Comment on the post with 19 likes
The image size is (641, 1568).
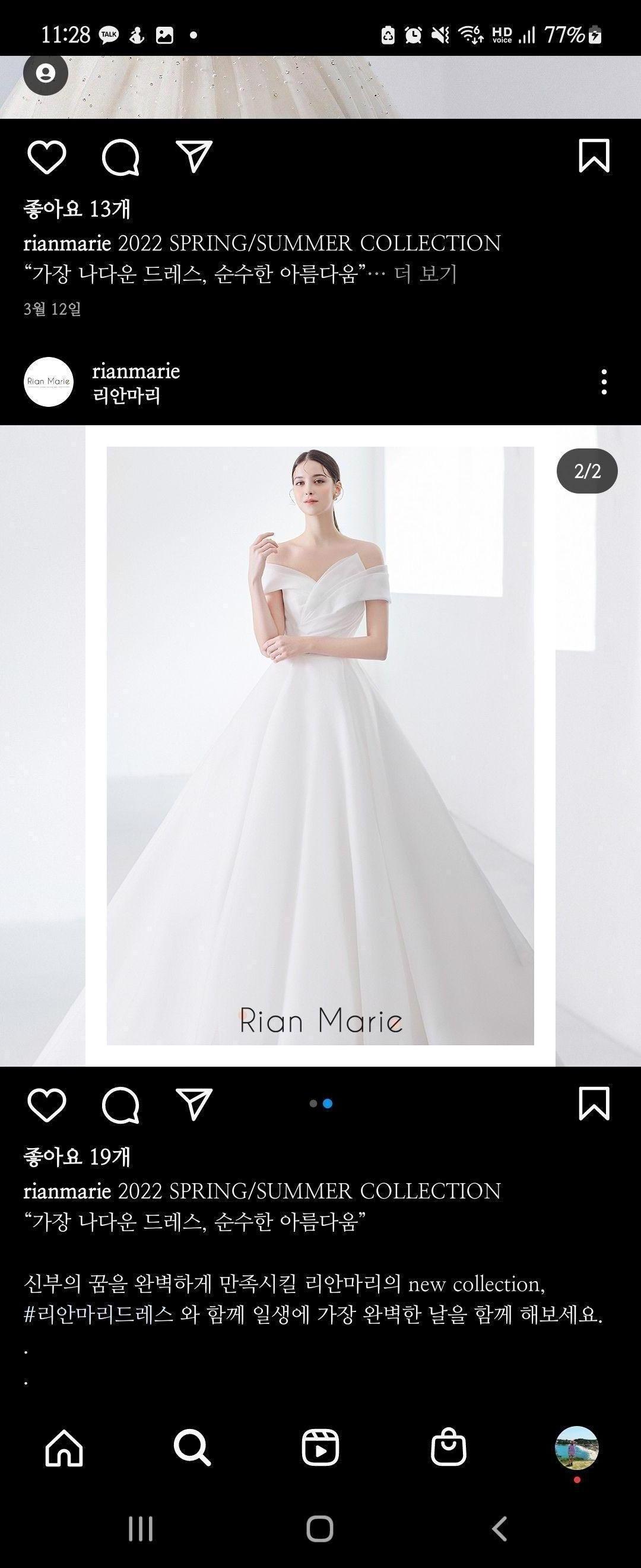click(x=120, y=1104)
